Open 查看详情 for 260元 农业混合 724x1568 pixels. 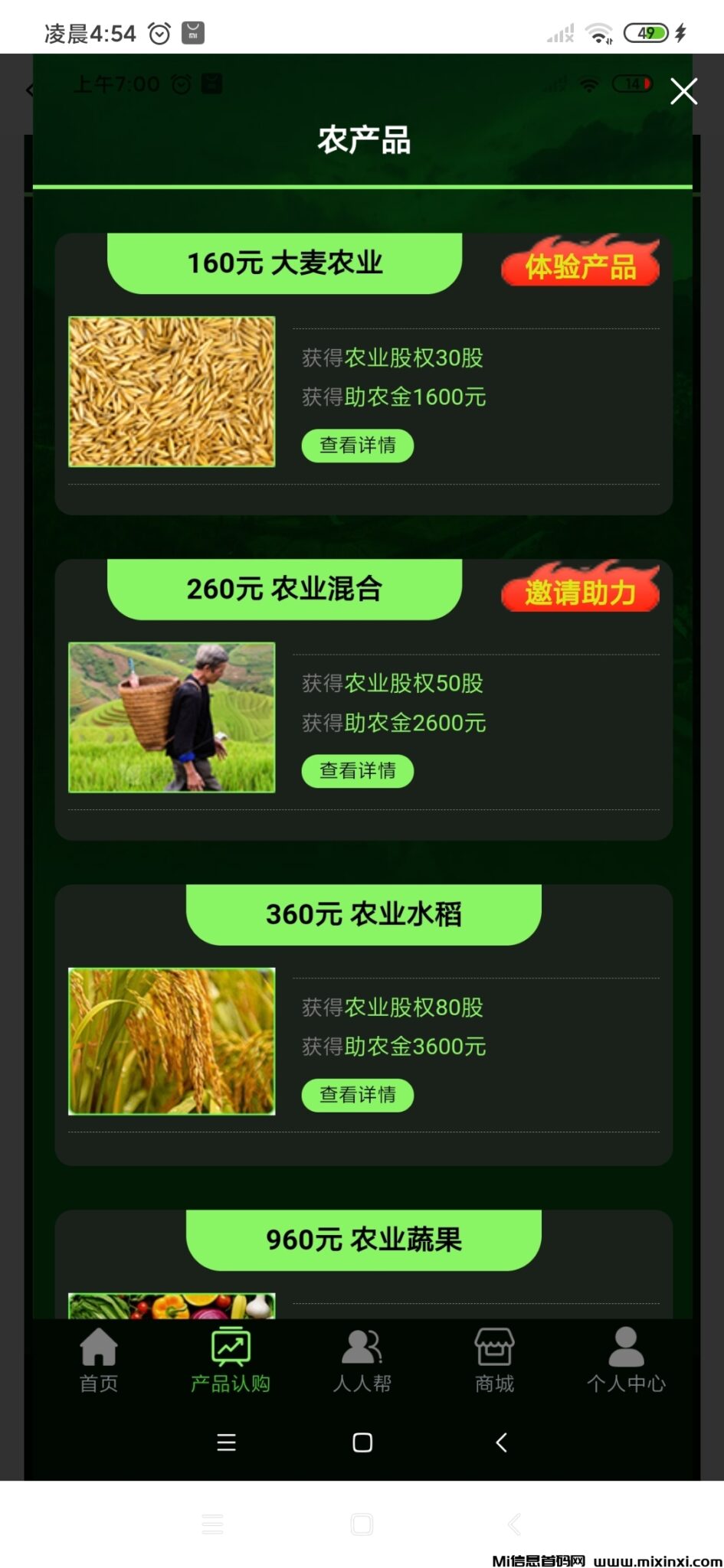click(357, 770)
